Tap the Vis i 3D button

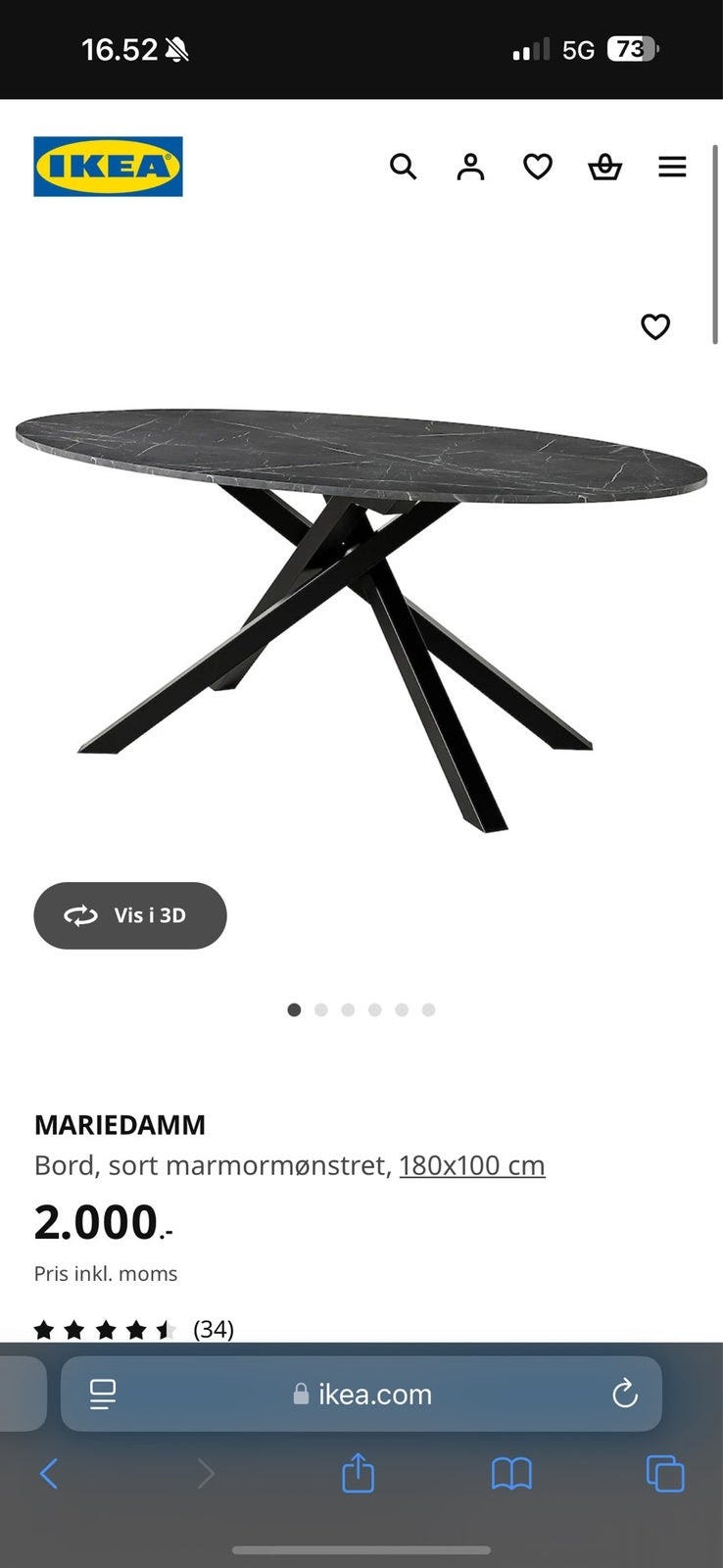coord(130,915)
